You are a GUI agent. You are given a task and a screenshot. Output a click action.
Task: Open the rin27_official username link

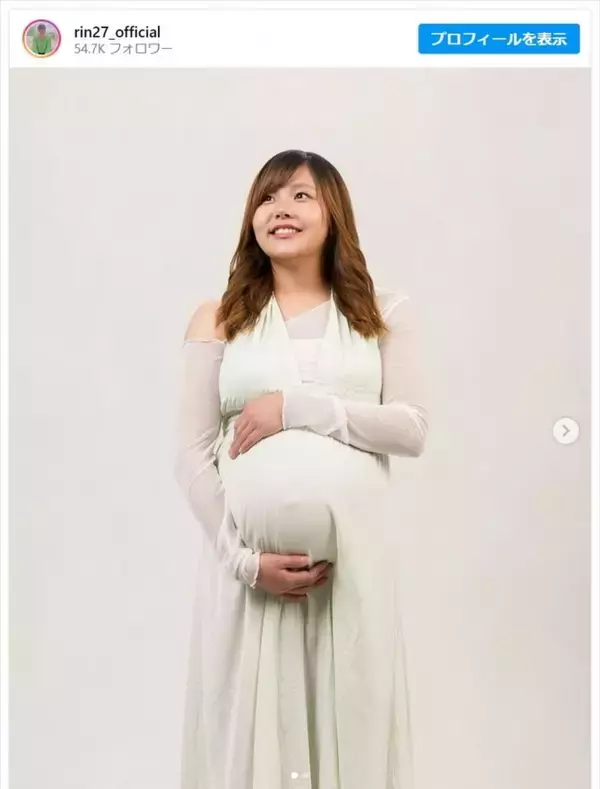point(116,32)
